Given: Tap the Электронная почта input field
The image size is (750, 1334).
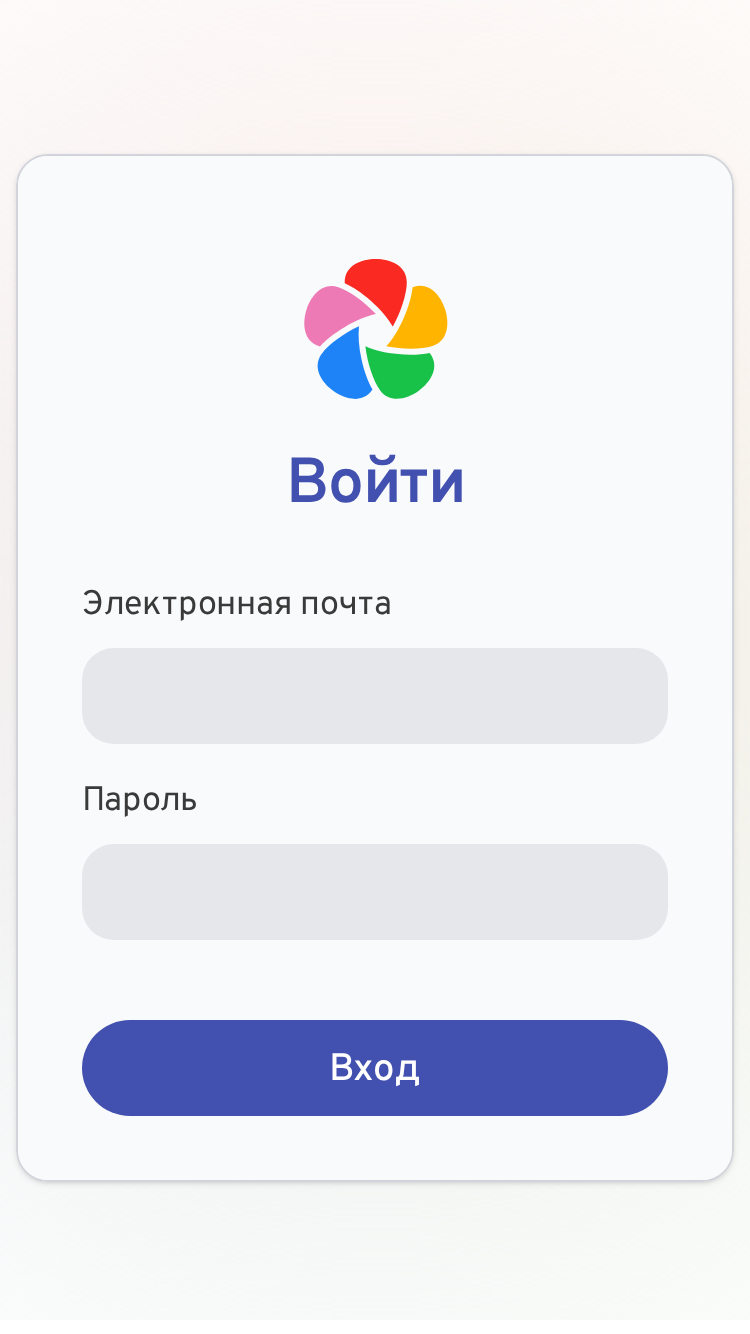Looking at the screenshot, I should tap(375, 696).
